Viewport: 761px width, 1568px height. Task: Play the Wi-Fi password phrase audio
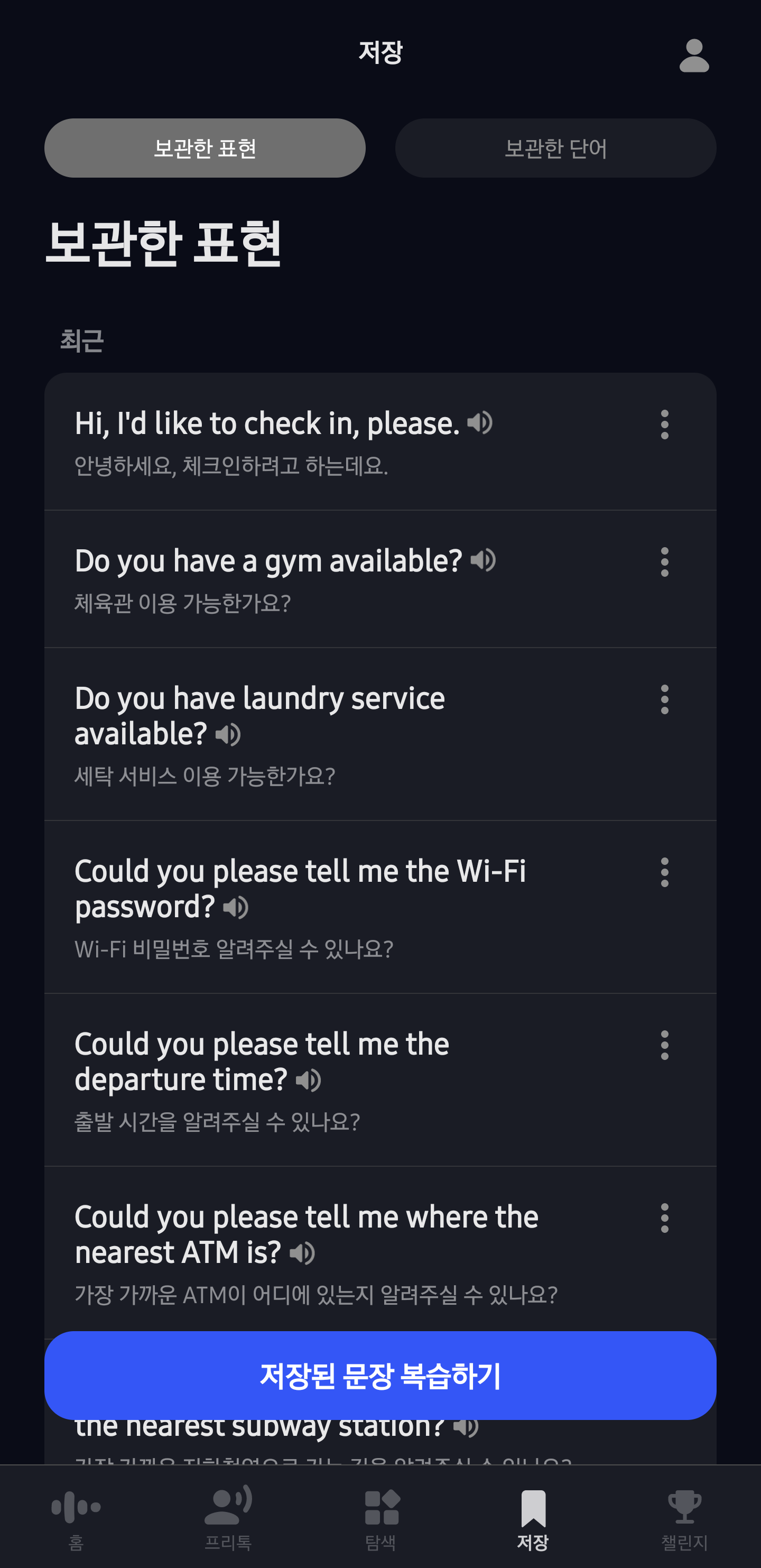tap(236, 908)
